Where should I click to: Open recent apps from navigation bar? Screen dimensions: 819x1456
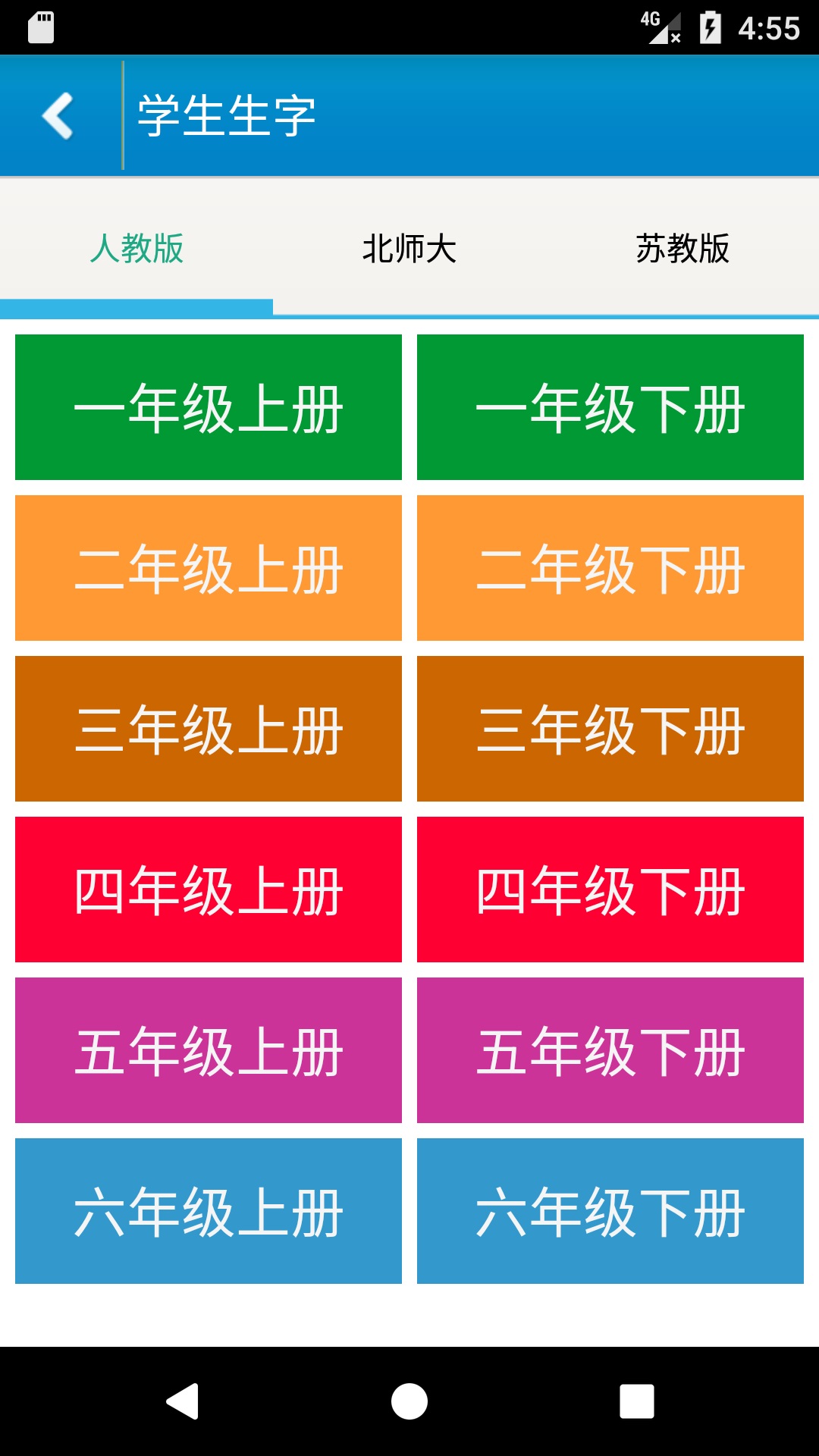coord(637,1401)
